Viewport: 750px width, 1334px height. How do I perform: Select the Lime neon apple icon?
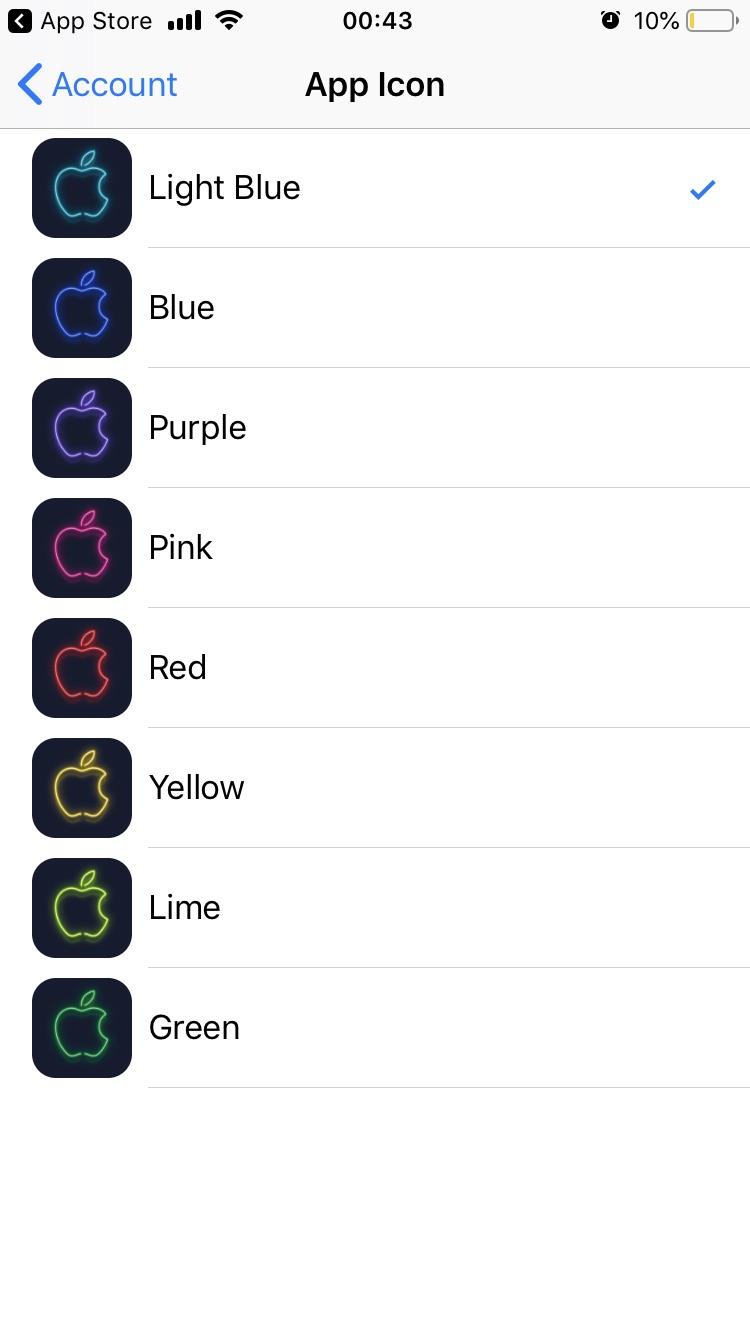pos(82,908)
